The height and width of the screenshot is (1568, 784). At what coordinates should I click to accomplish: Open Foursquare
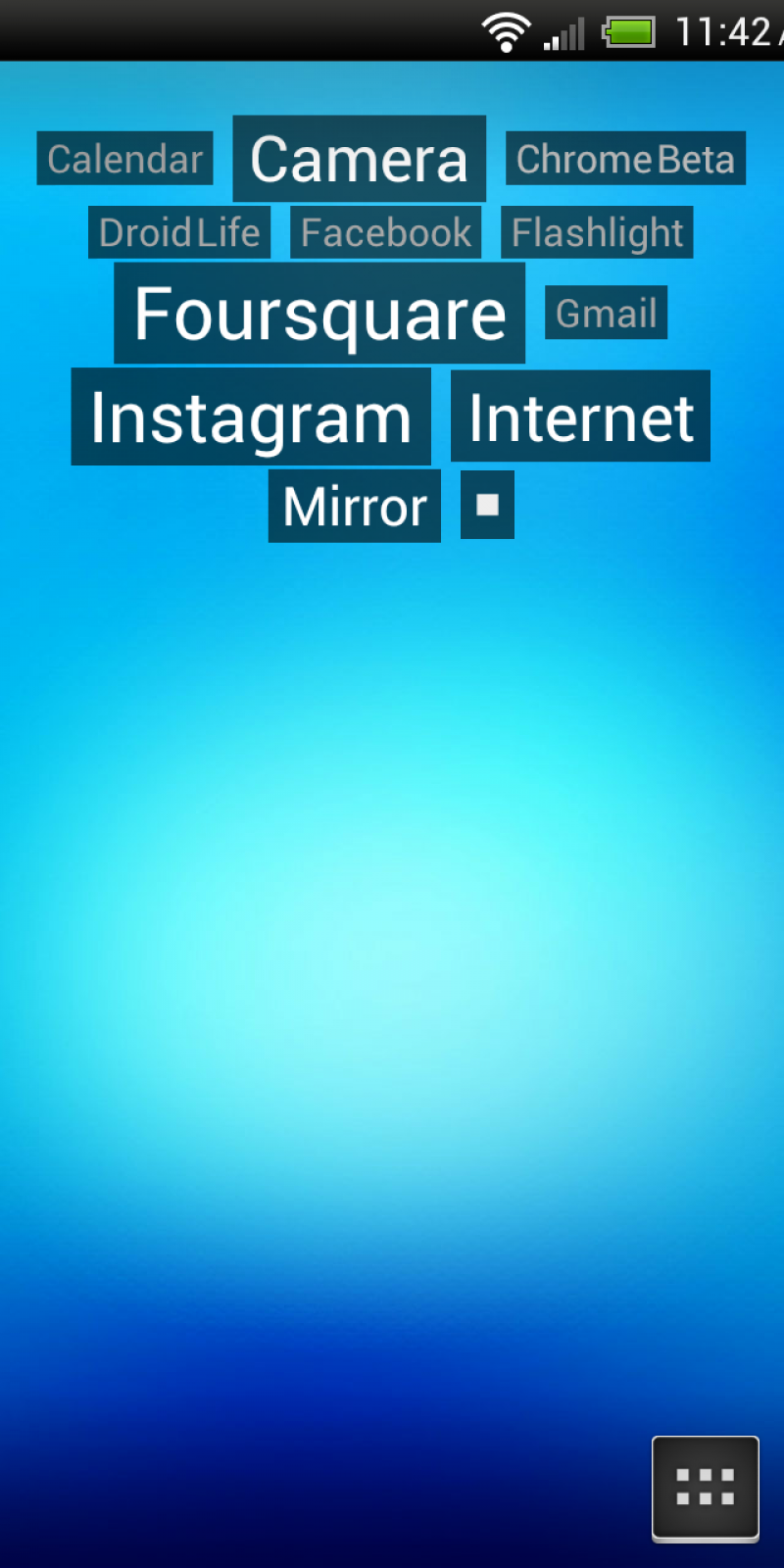(319, 314)
